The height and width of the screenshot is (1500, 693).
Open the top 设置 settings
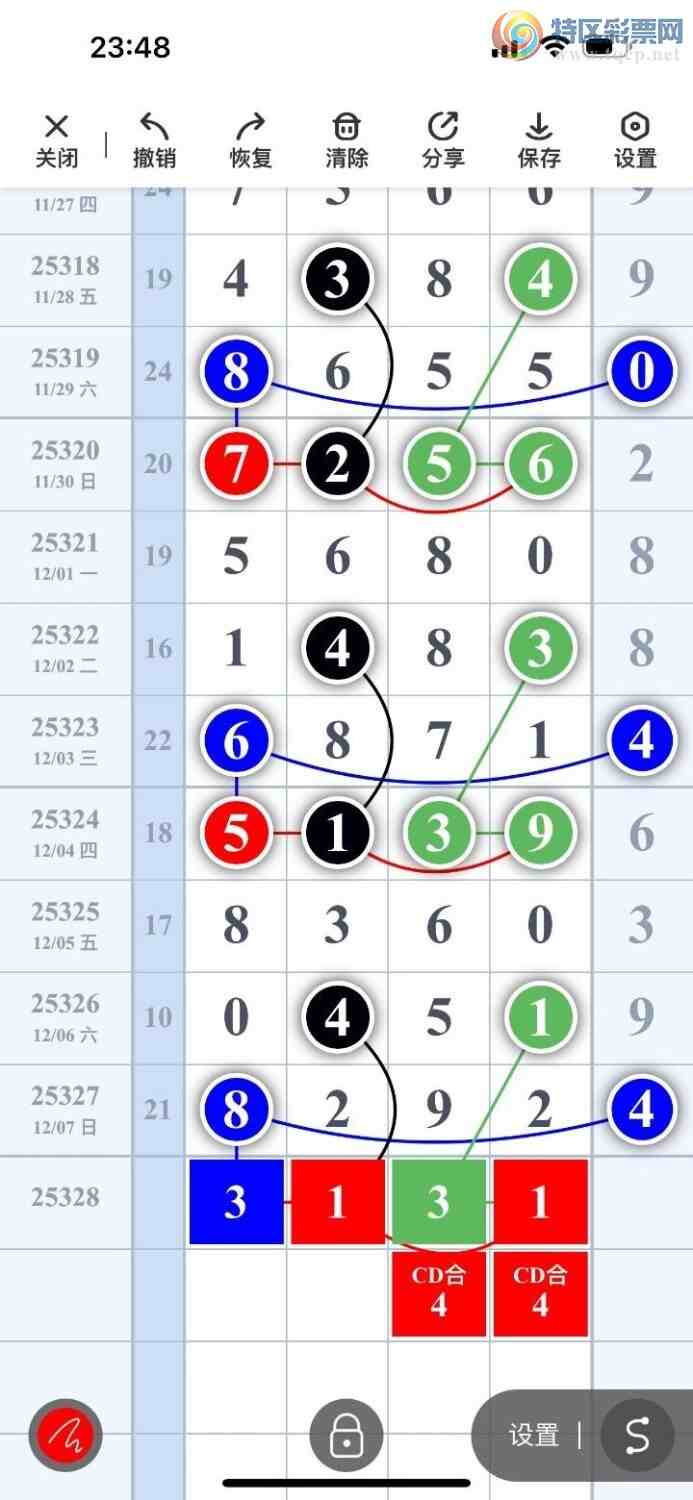(x=635, y=140)
